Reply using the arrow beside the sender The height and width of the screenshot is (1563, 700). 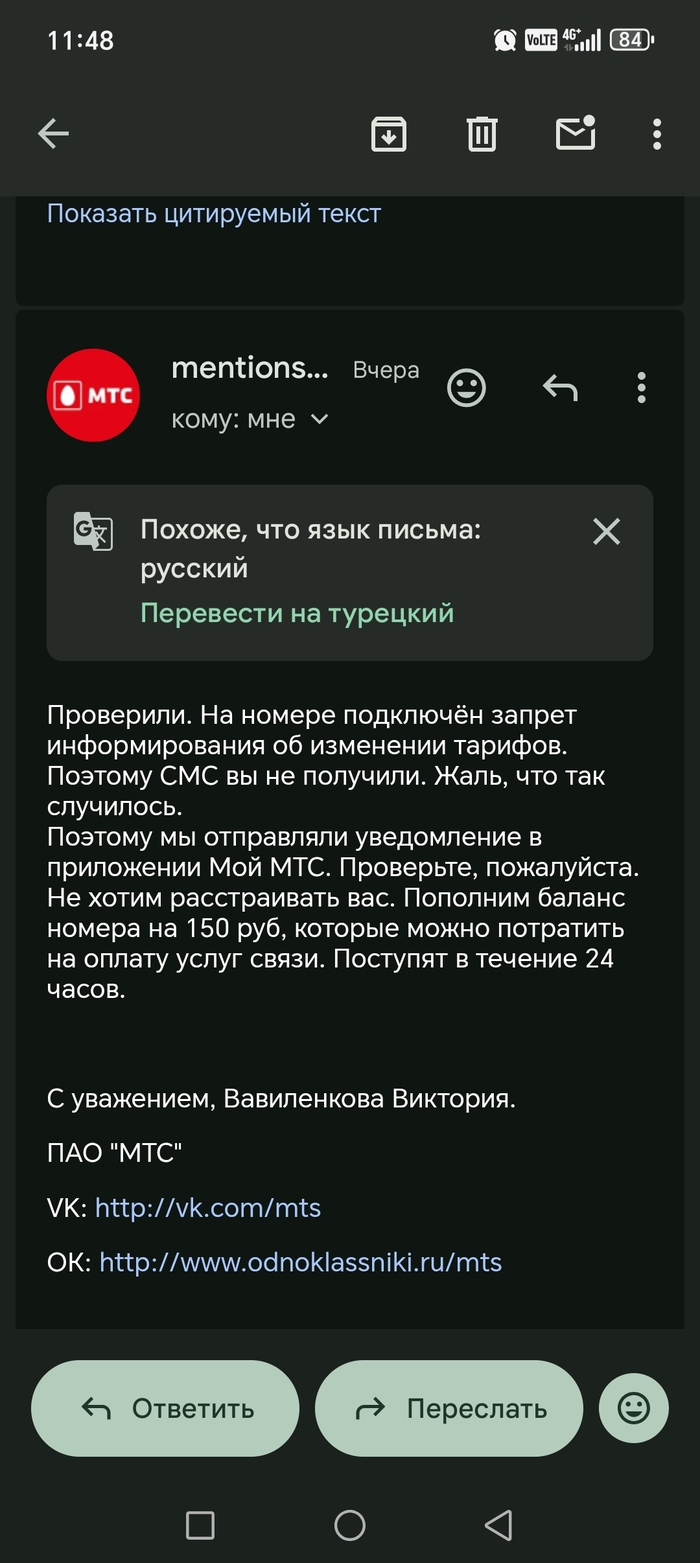point(560,388)
